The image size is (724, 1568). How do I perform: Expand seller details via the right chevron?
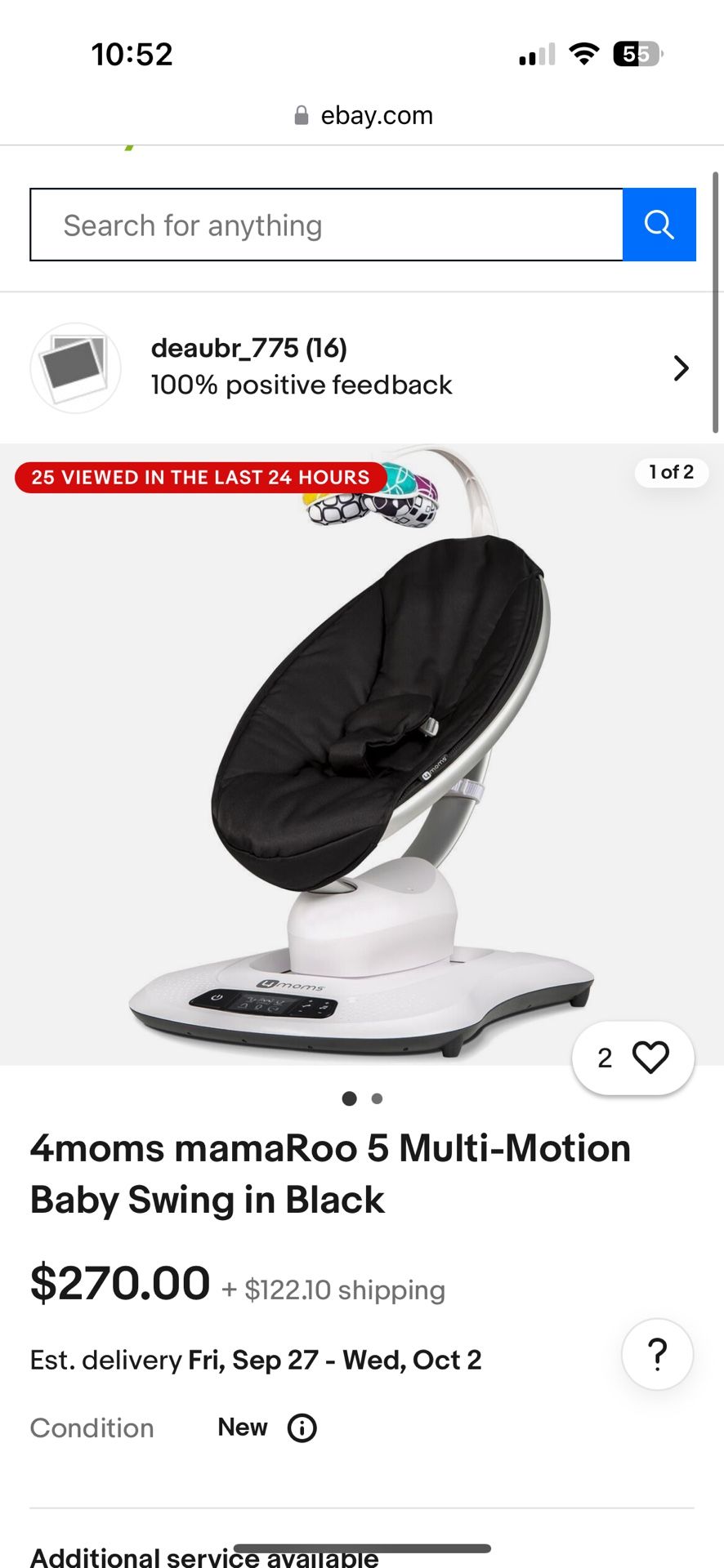pyautogui.click(x=682, y=367)
